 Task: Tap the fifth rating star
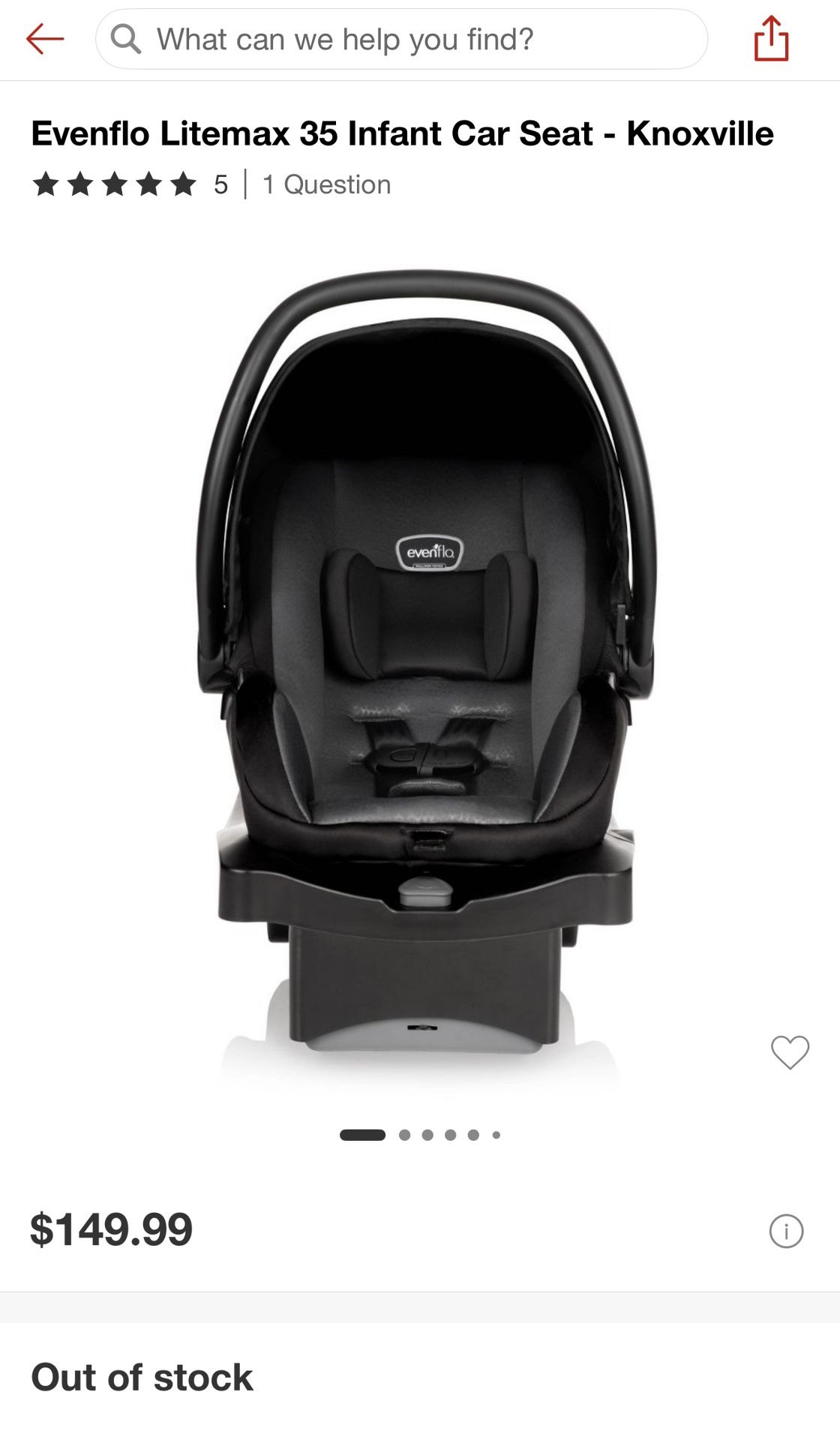pyautogui.click(x=184, y=184)
